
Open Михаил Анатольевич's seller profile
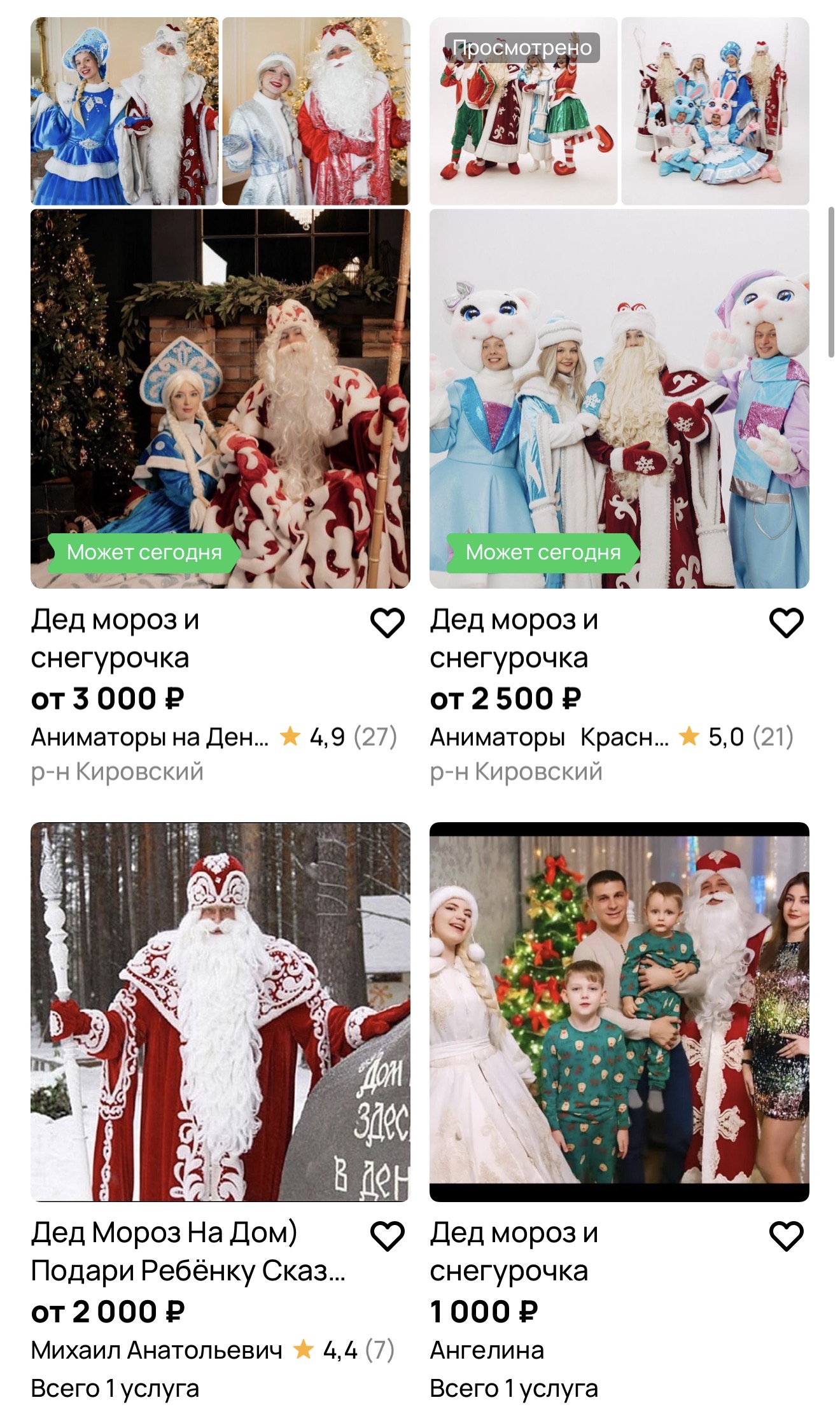tap(157, 1349)
